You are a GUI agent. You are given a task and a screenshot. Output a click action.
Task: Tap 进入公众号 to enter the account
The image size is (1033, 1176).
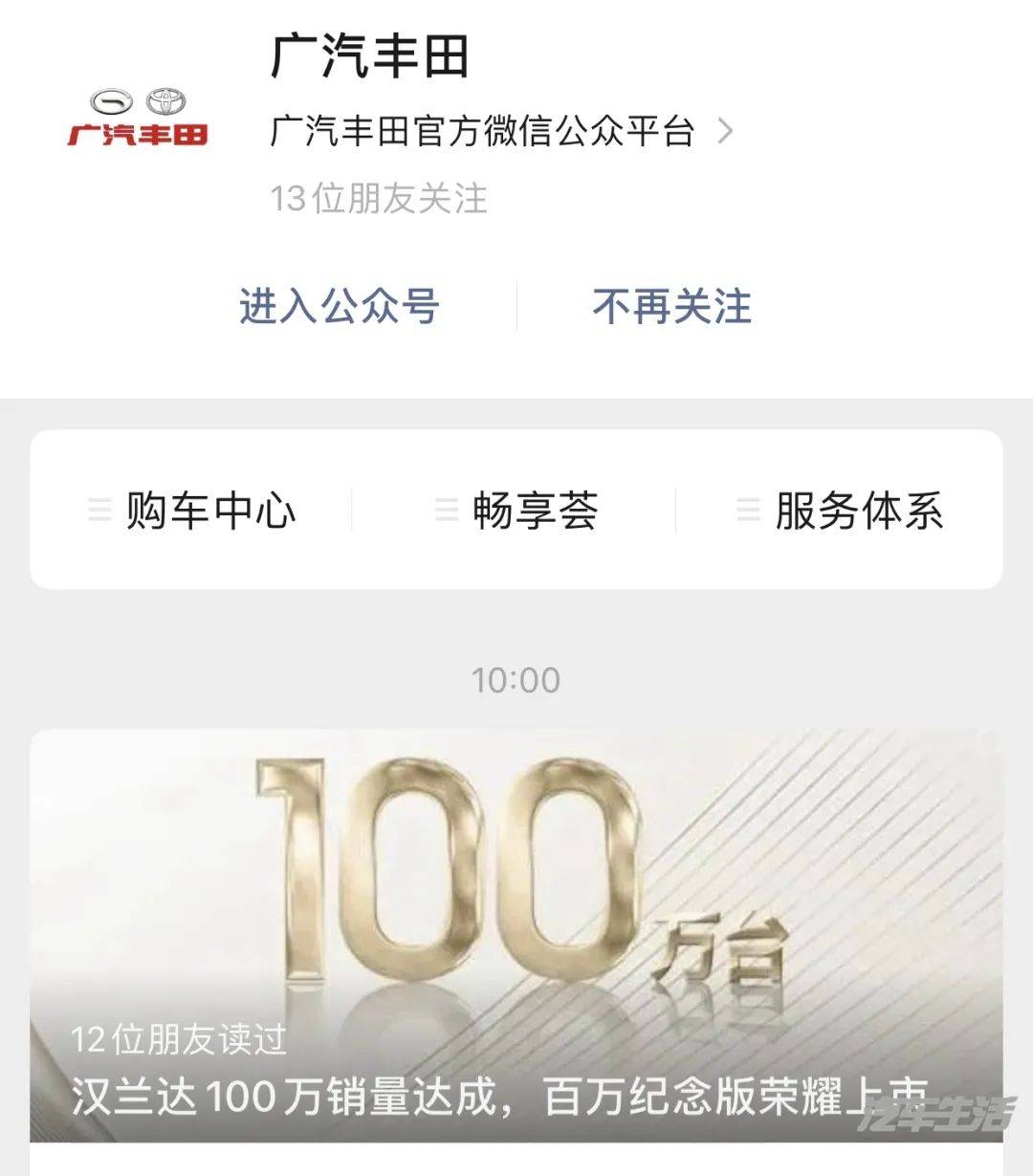pos(339,307)
